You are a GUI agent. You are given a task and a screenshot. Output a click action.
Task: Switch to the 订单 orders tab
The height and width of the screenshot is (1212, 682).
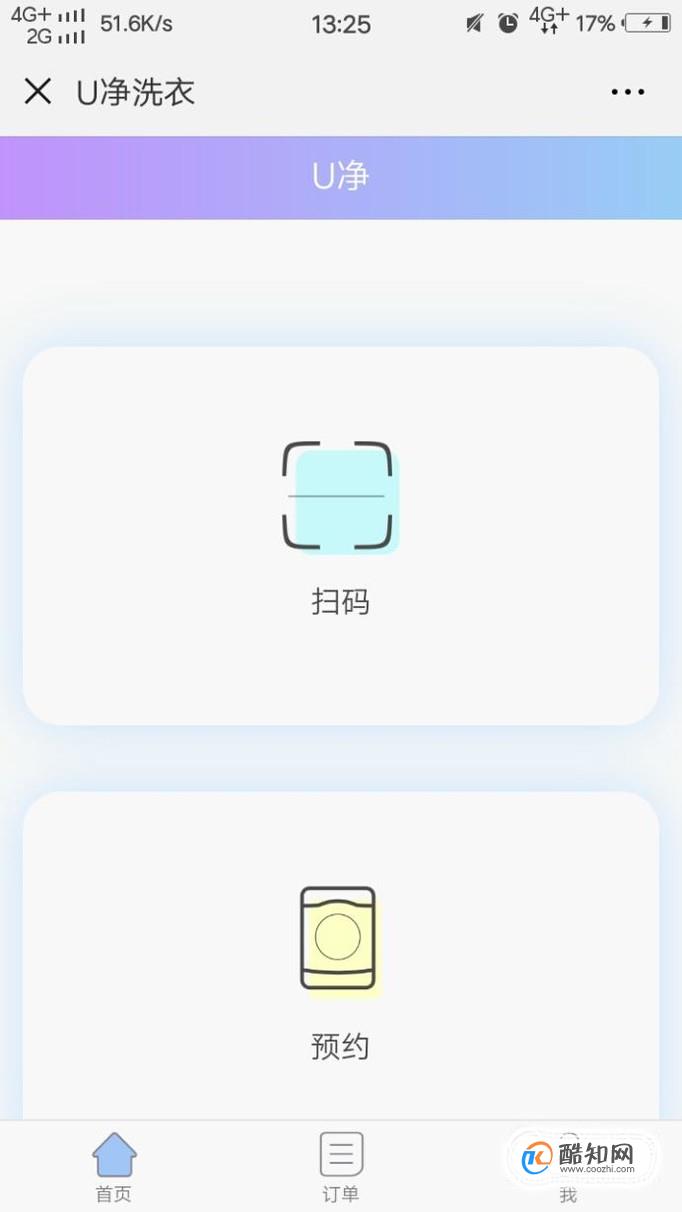(341, 1167)
